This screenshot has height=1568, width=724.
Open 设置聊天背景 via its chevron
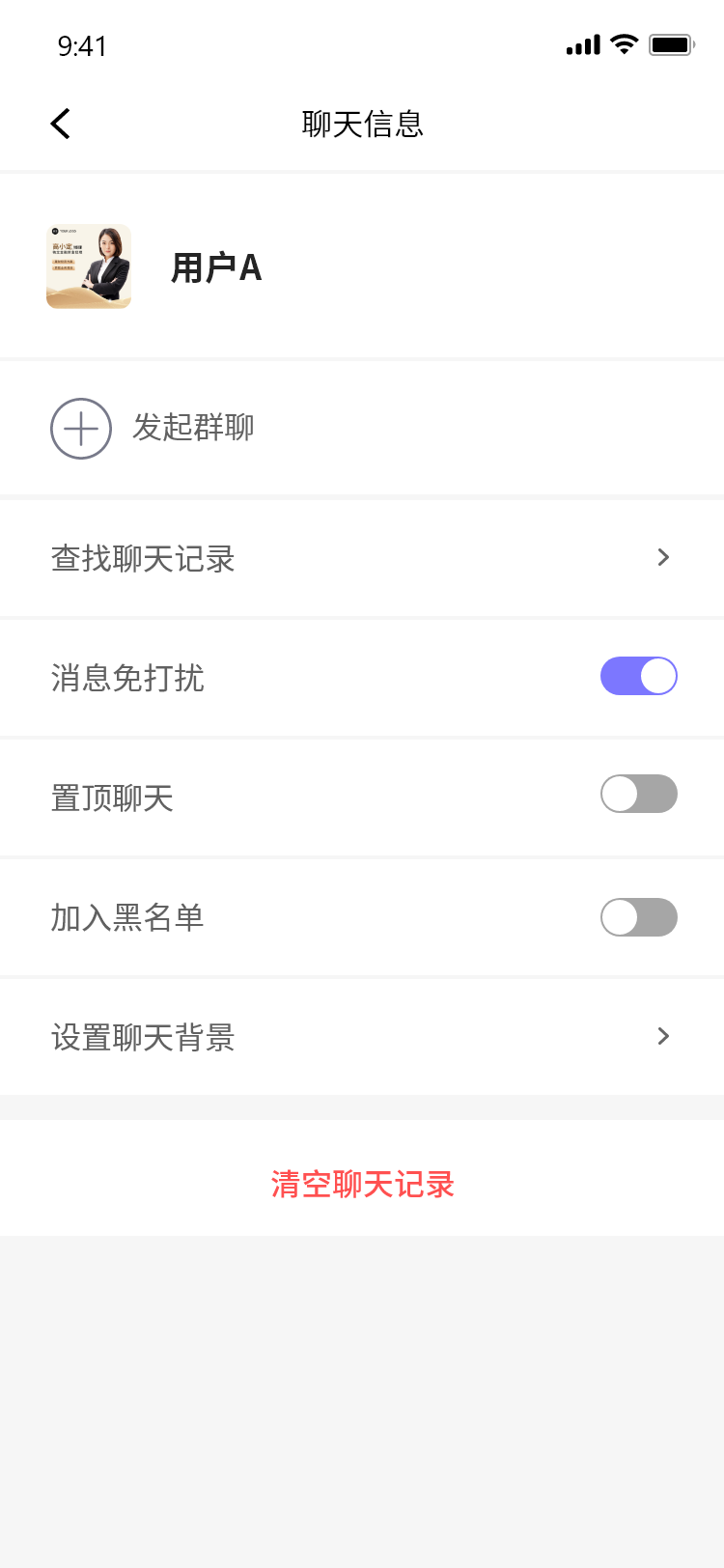pyautogui.click(x=662, y=1035)
